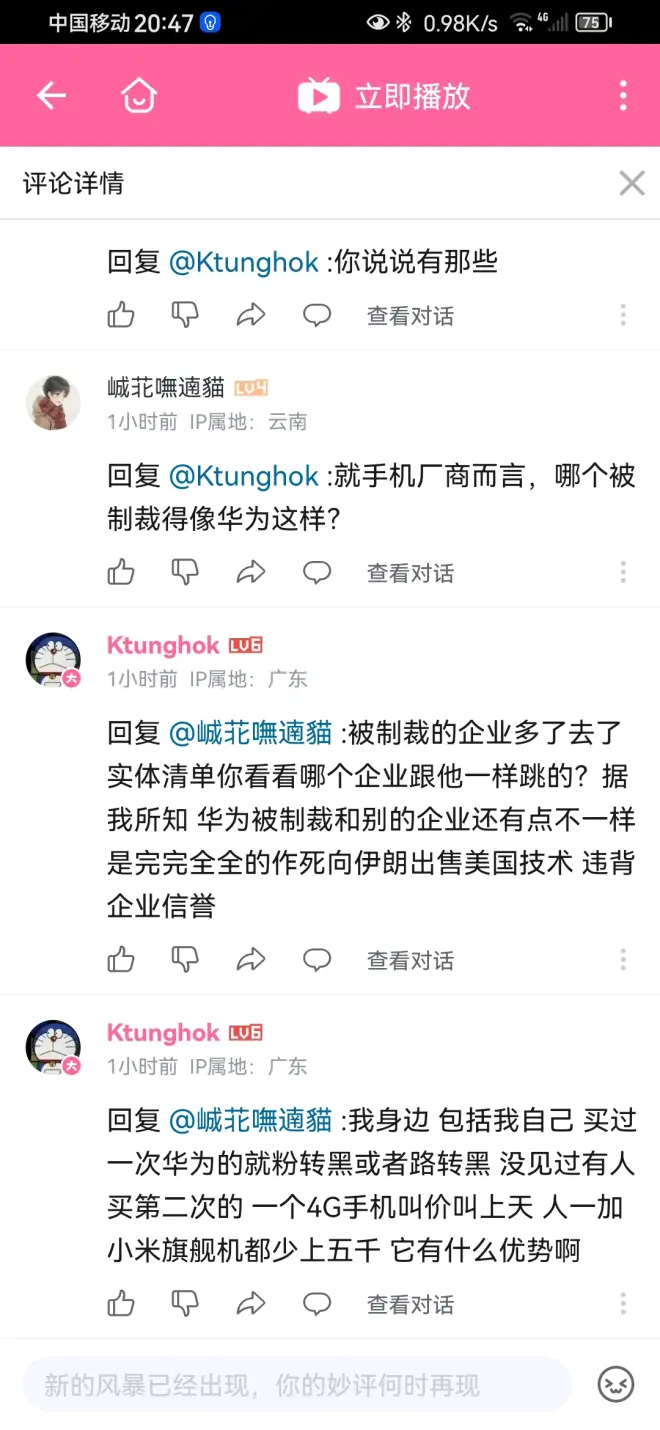660x1430 pixels.
Task: View 查看对话 under '你说说有那些'
Action: [410, 316]
